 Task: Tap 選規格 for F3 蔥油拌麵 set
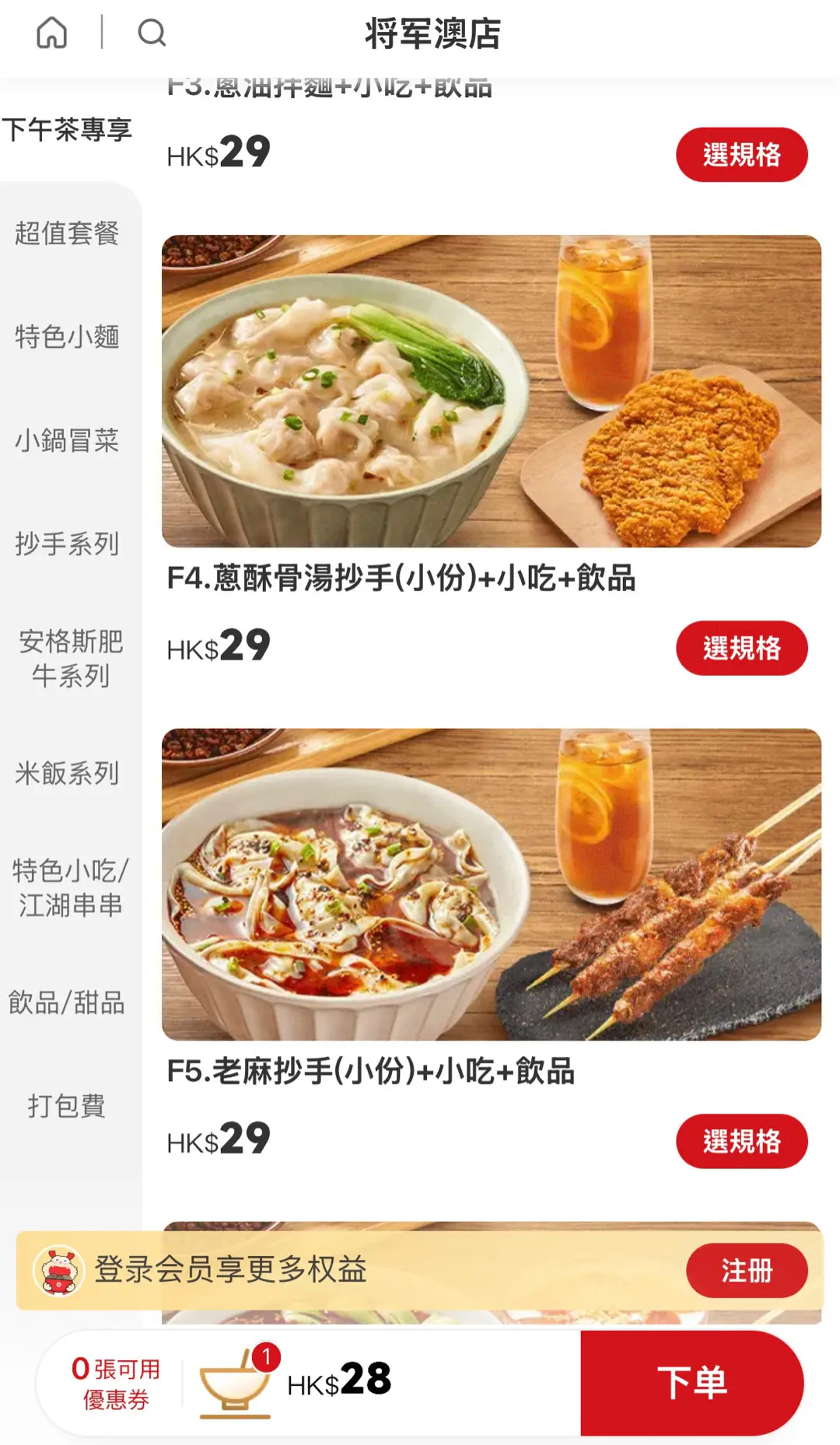741,155
